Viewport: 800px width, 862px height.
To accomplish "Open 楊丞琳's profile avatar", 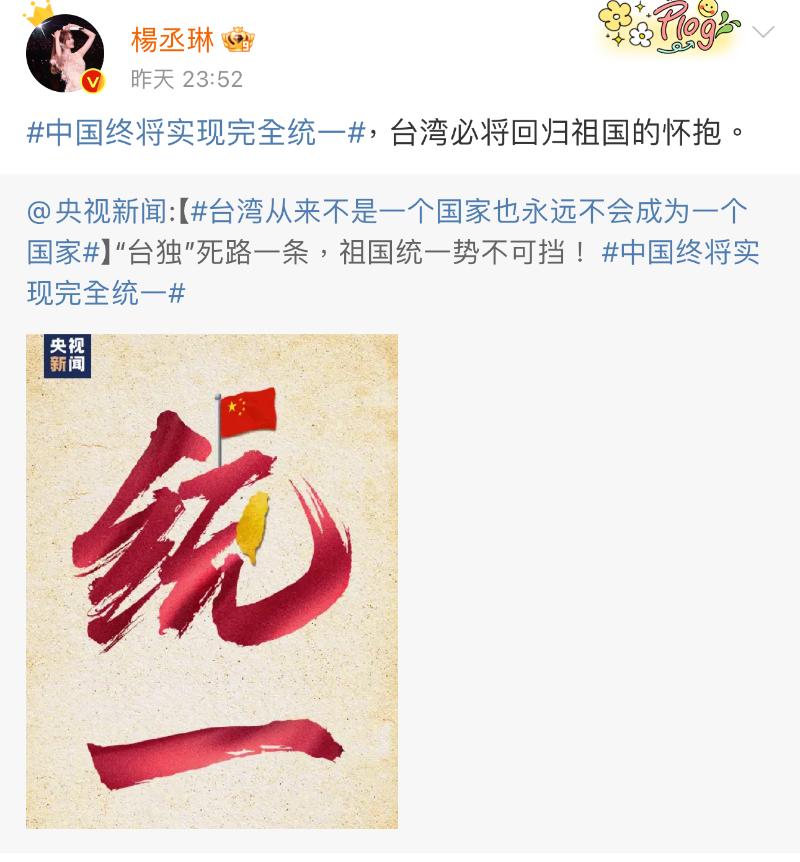I will (x=64, y=55).
